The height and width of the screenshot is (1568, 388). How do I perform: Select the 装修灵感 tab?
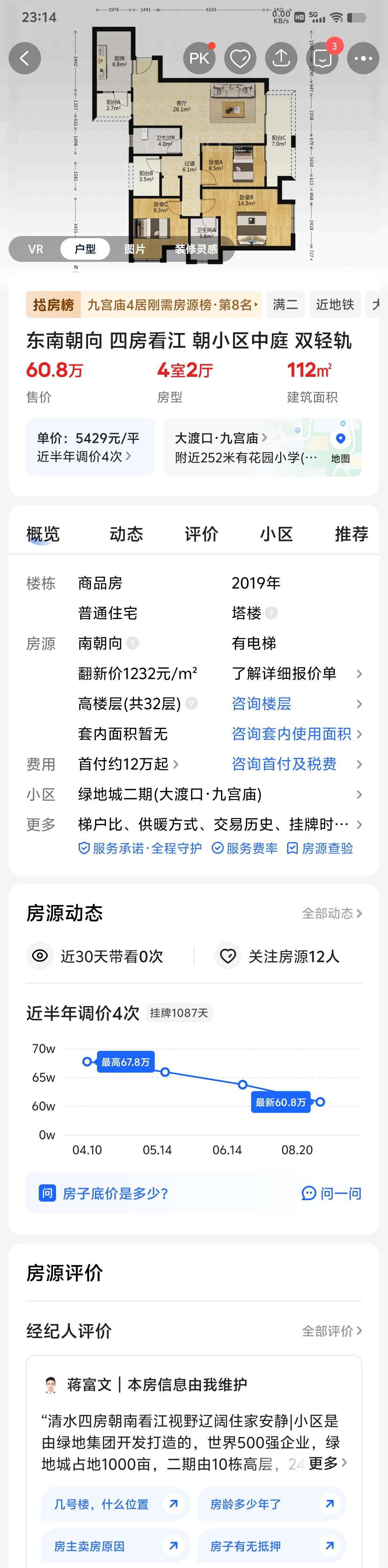[196, 249]
